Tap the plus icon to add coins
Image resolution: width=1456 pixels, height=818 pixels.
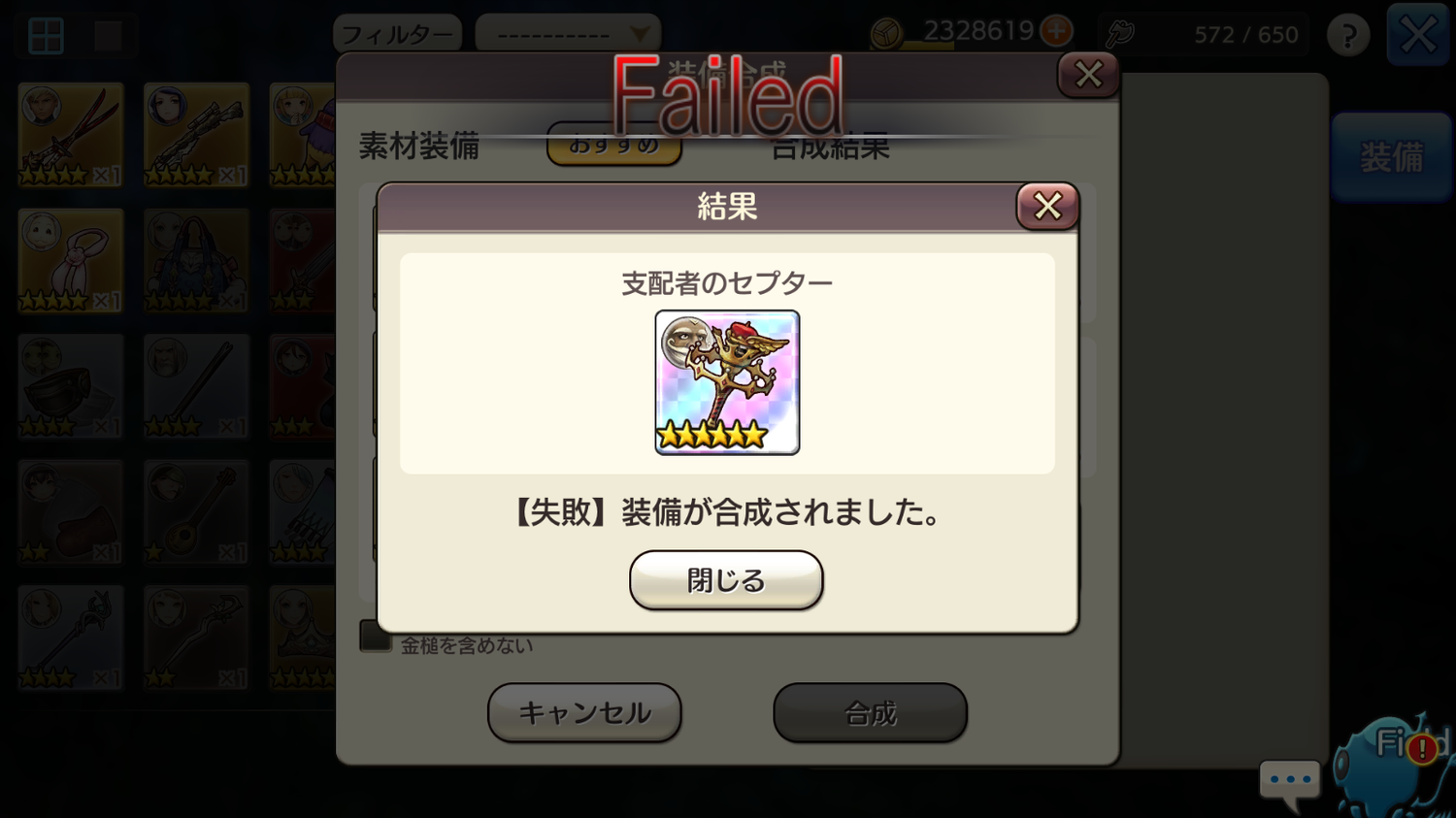pyautogui.click(x=1056, y=31)
